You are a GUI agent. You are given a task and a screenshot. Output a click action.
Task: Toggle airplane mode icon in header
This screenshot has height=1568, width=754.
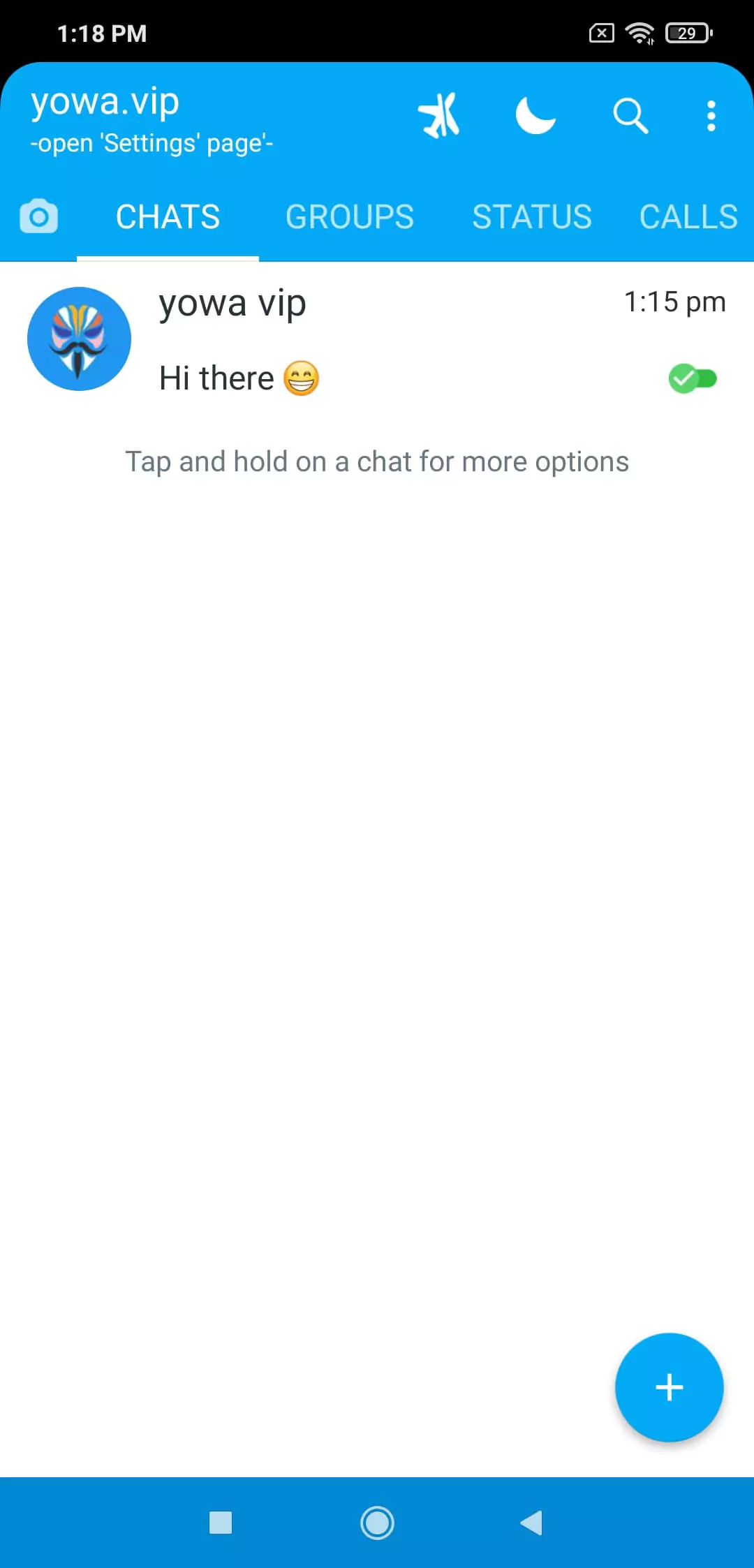(439, 115)
